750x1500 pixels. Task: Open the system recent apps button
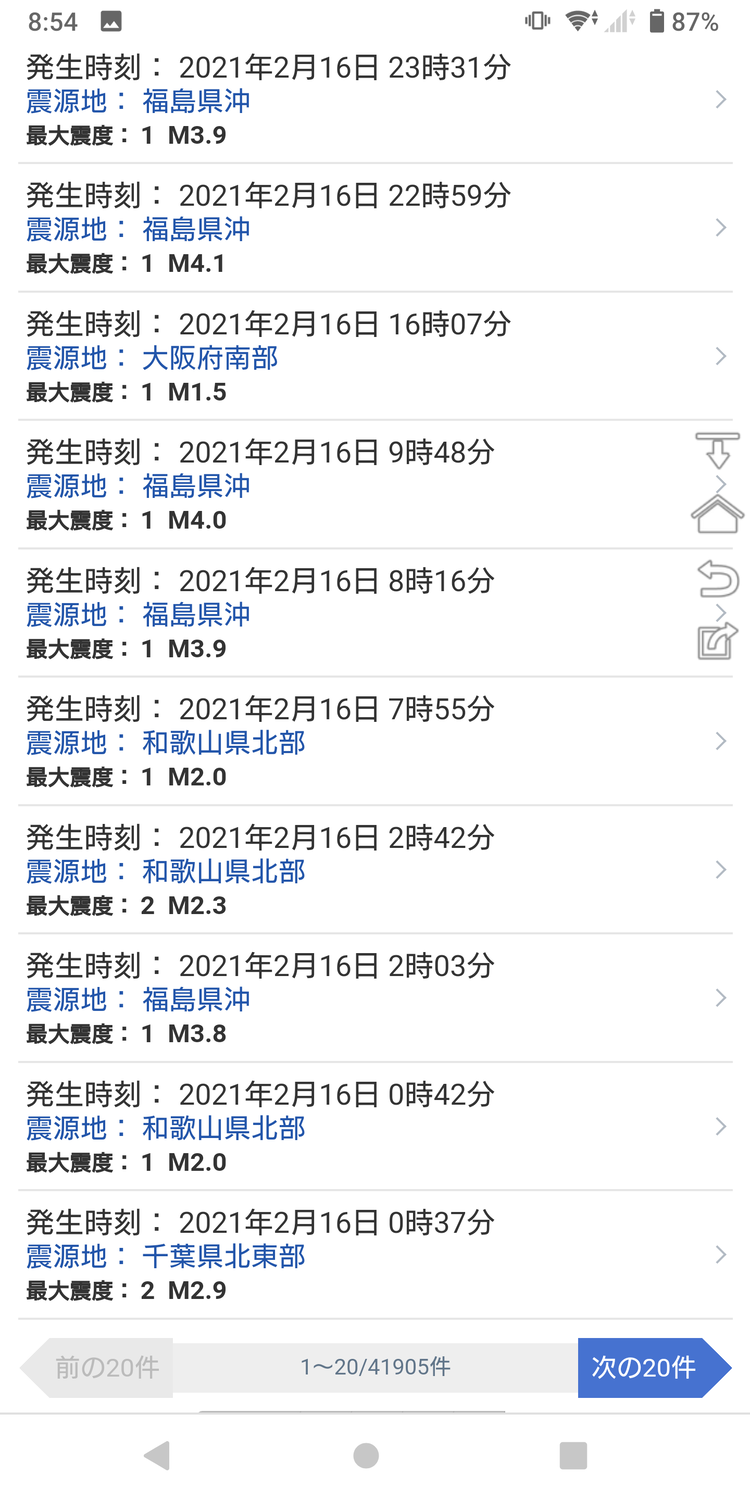[x=573, y=1455]
